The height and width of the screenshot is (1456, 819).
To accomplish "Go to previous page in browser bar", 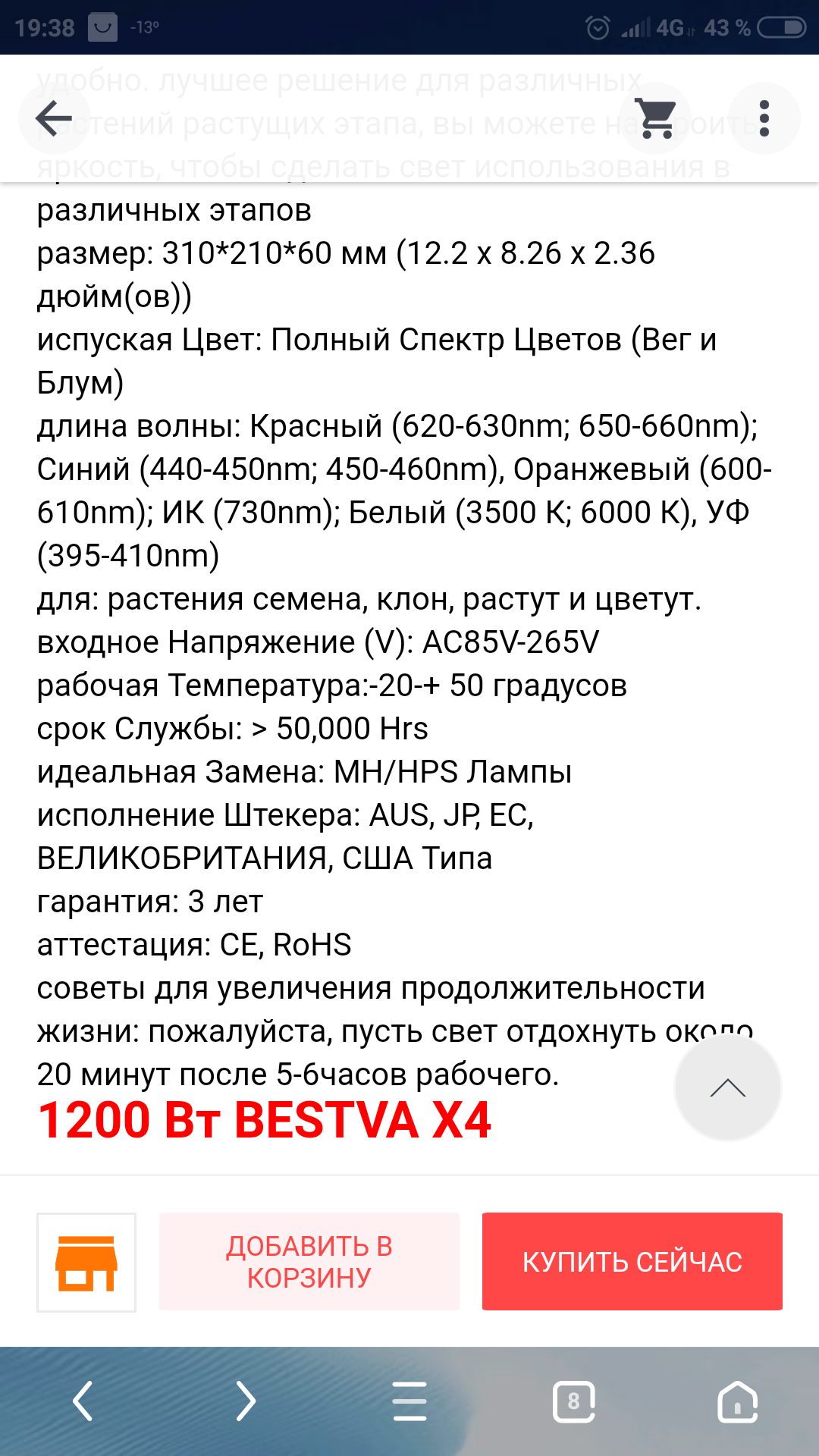I will click(82, 1401).
